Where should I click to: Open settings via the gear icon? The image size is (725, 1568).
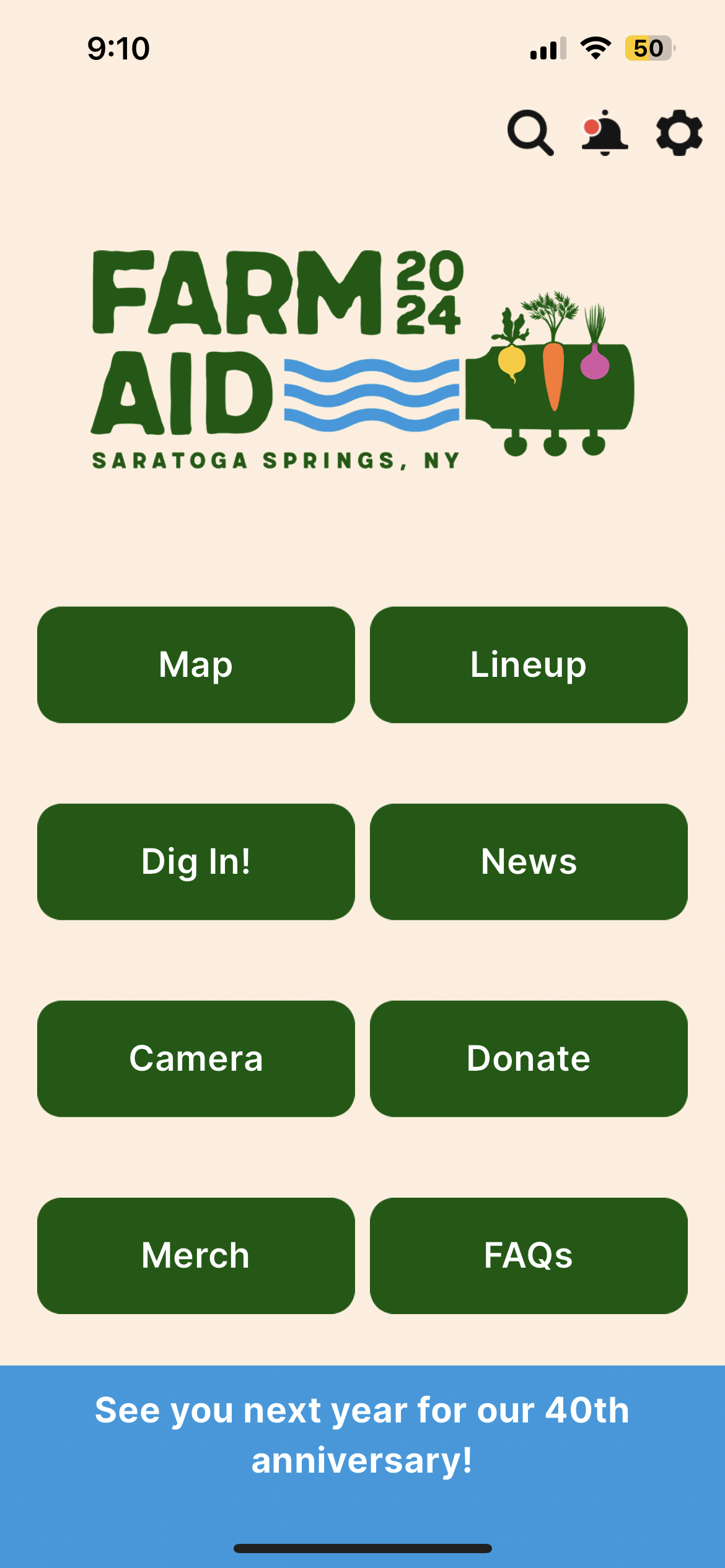tap(679, 133)
